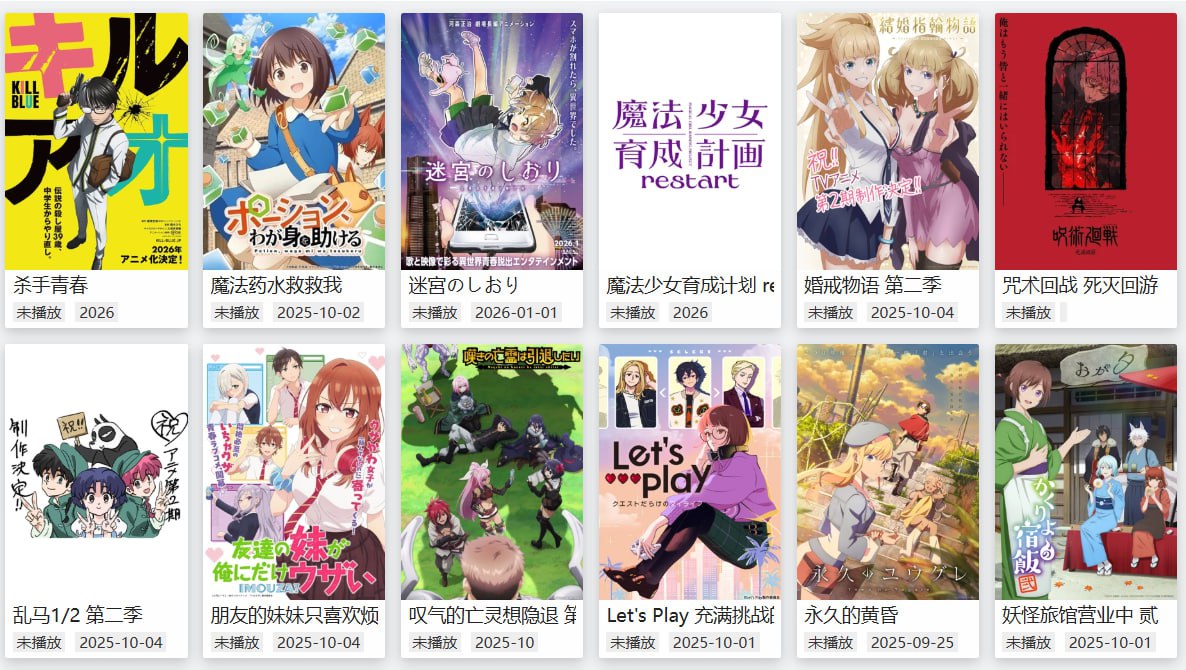View 婚戒物语 第二季 details
Viewport: 1186px width, 670px height.
click(888, 141)
